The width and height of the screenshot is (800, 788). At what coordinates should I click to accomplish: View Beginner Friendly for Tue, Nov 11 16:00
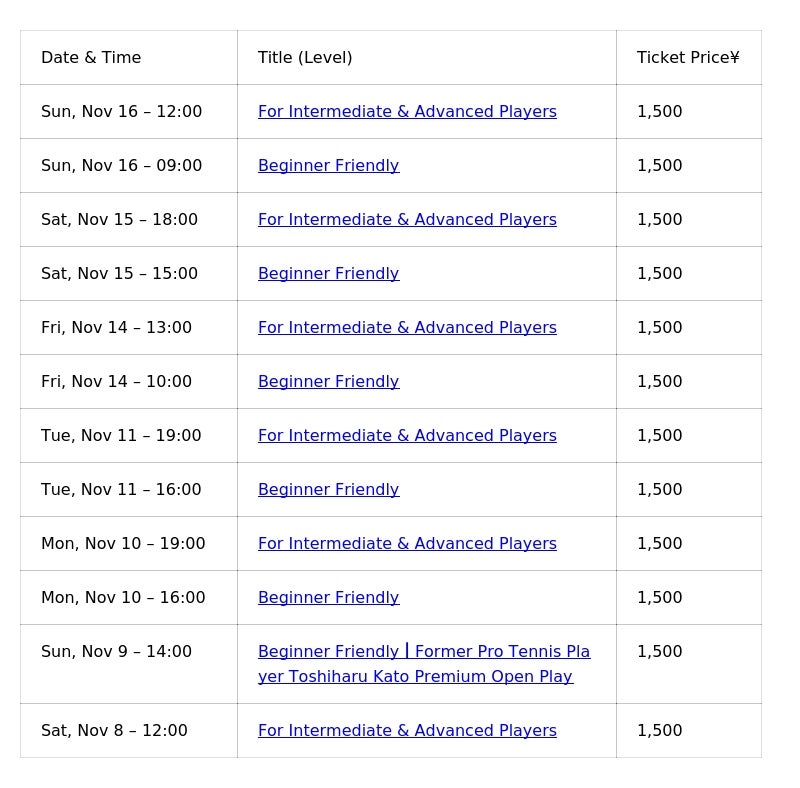coord(328,490)
